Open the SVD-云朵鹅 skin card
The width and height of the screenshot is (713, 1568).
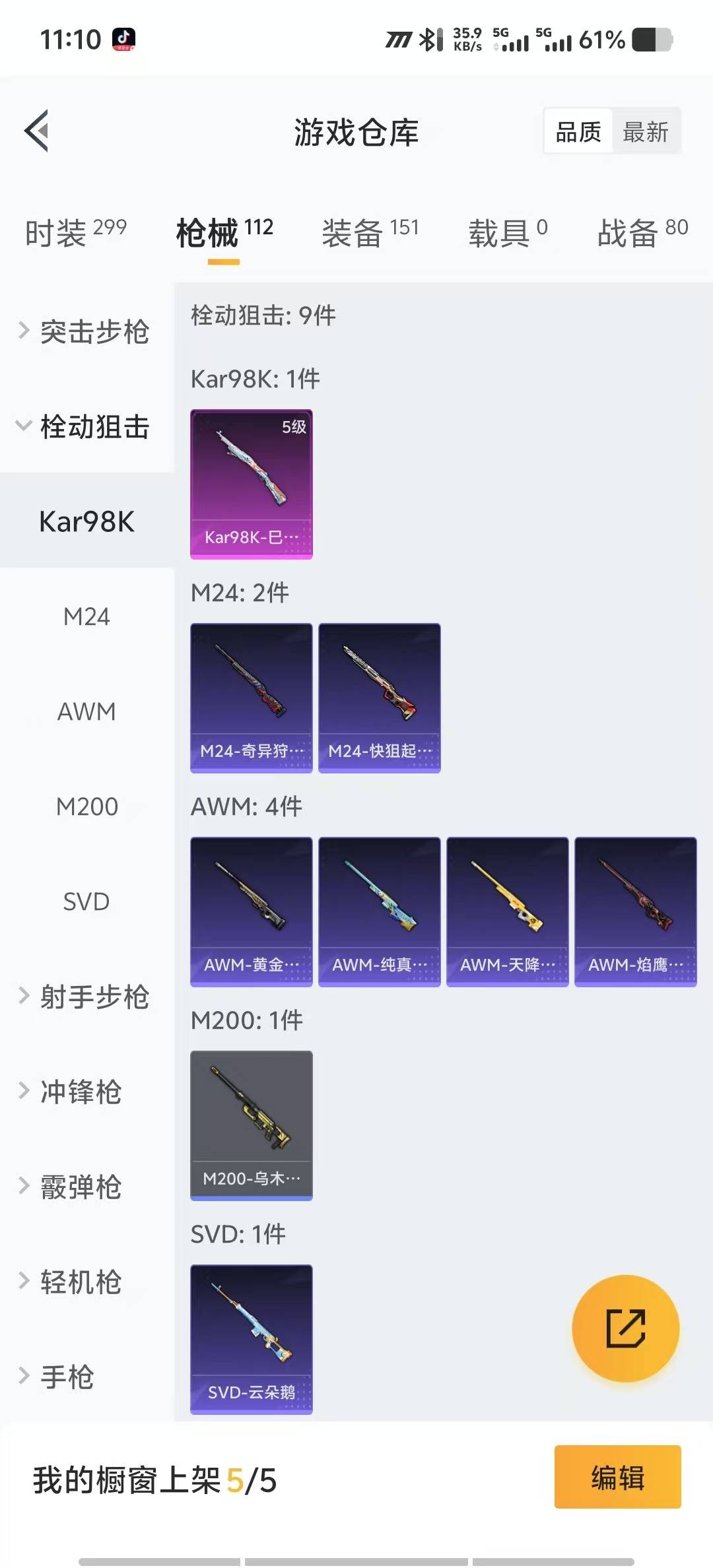[251, 1339]
